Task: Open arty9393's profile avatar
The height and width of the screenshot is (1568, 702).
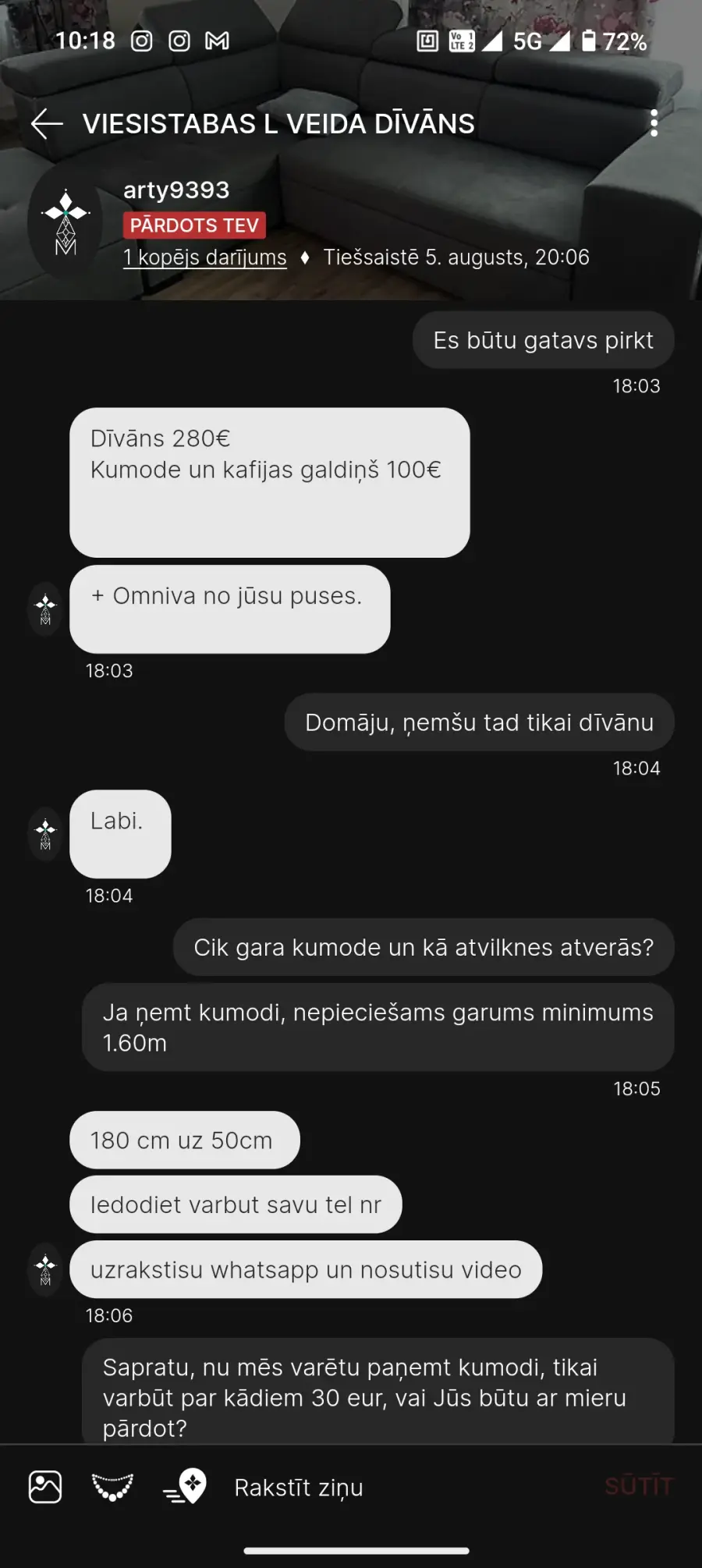Action: (66, 223)
